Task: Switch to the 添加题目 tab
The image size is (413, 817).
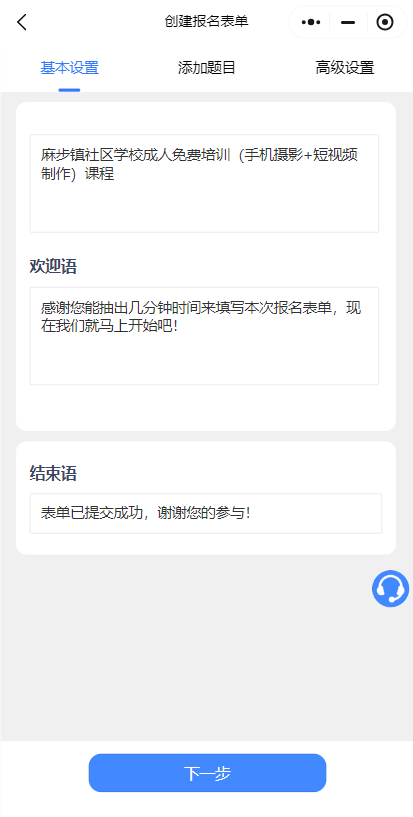Action: (x=207, y=68)
